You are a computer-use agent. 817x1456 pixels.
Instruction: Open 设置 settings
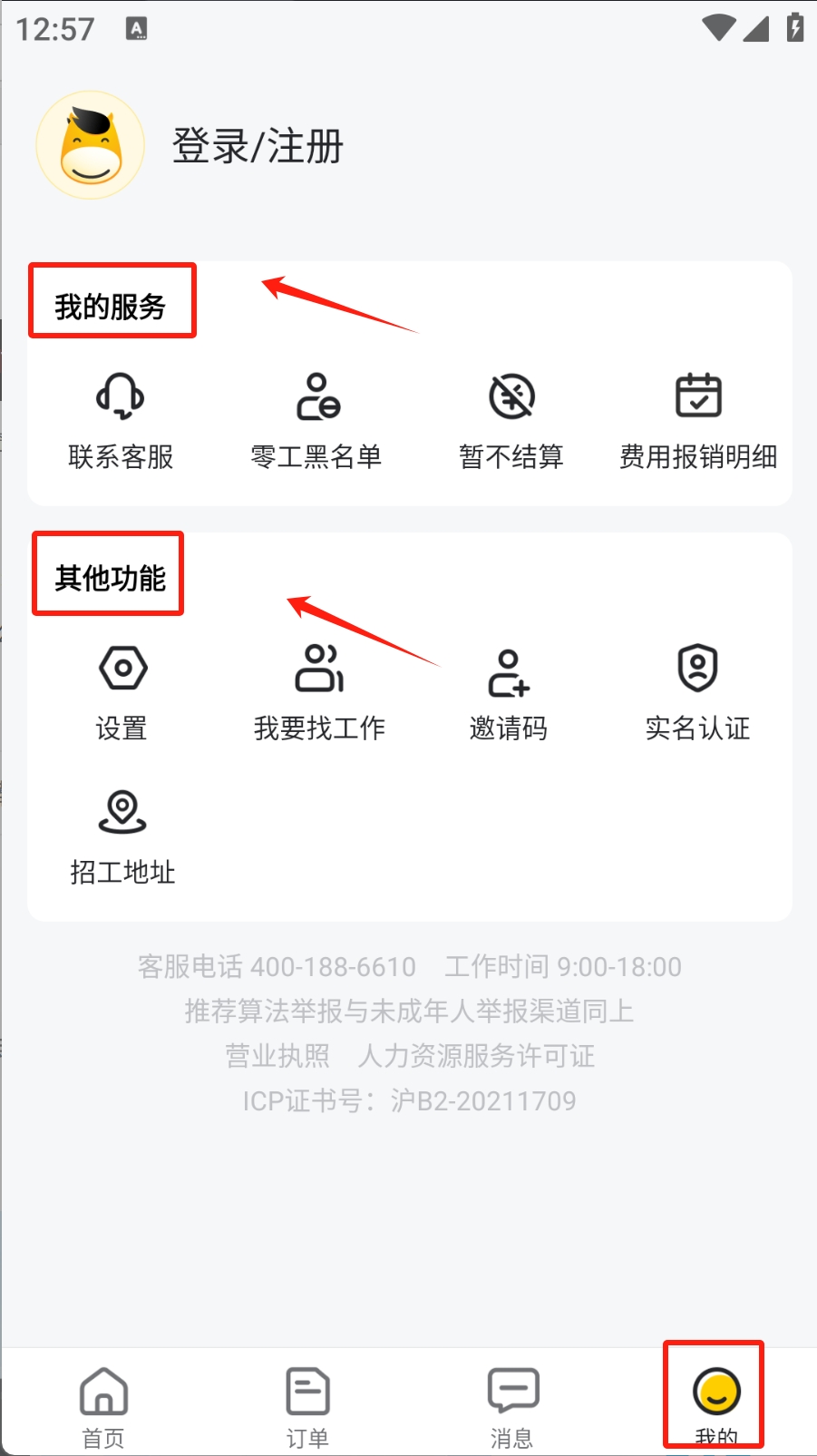click(x=122, y=691)
